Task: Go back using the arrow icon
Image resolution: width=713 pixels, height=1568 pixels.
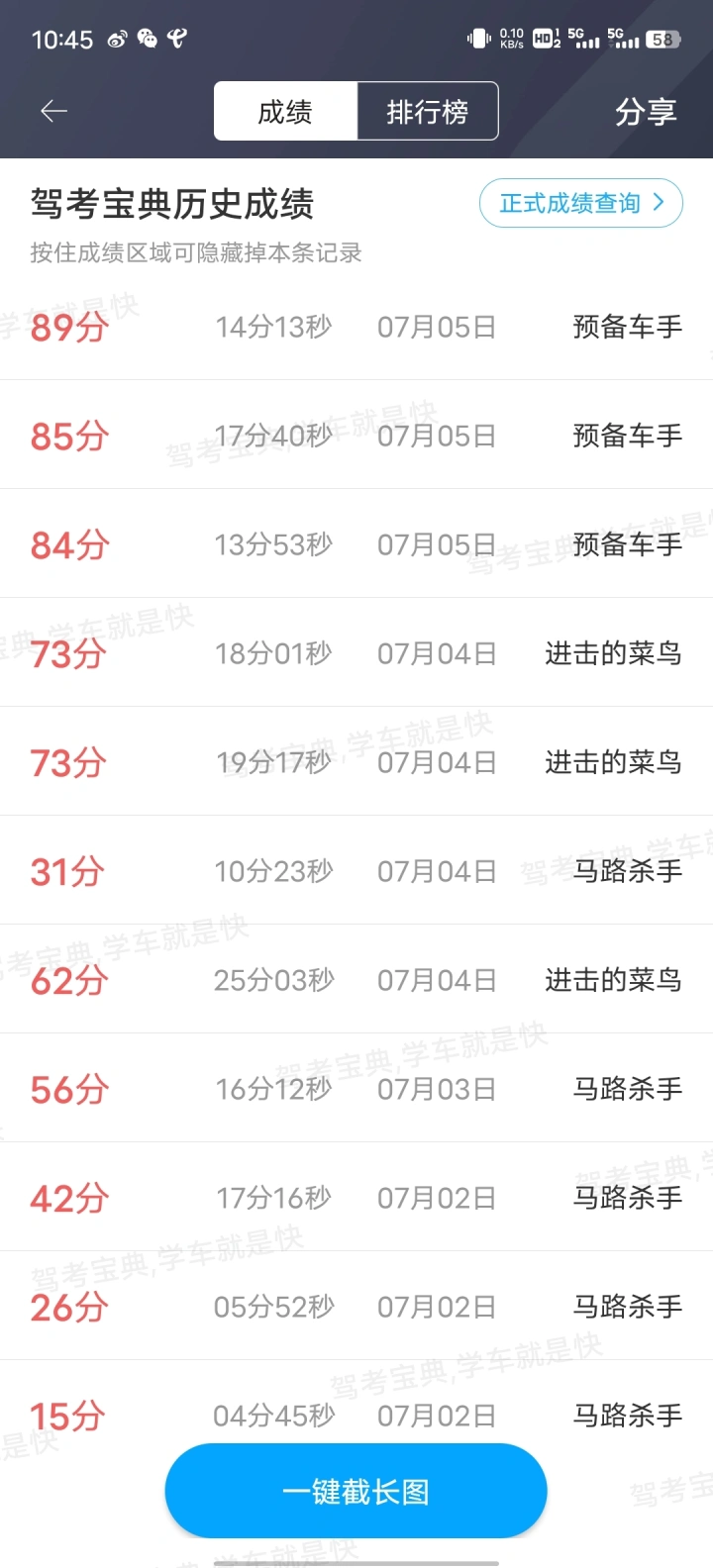Action: (53, 112)
